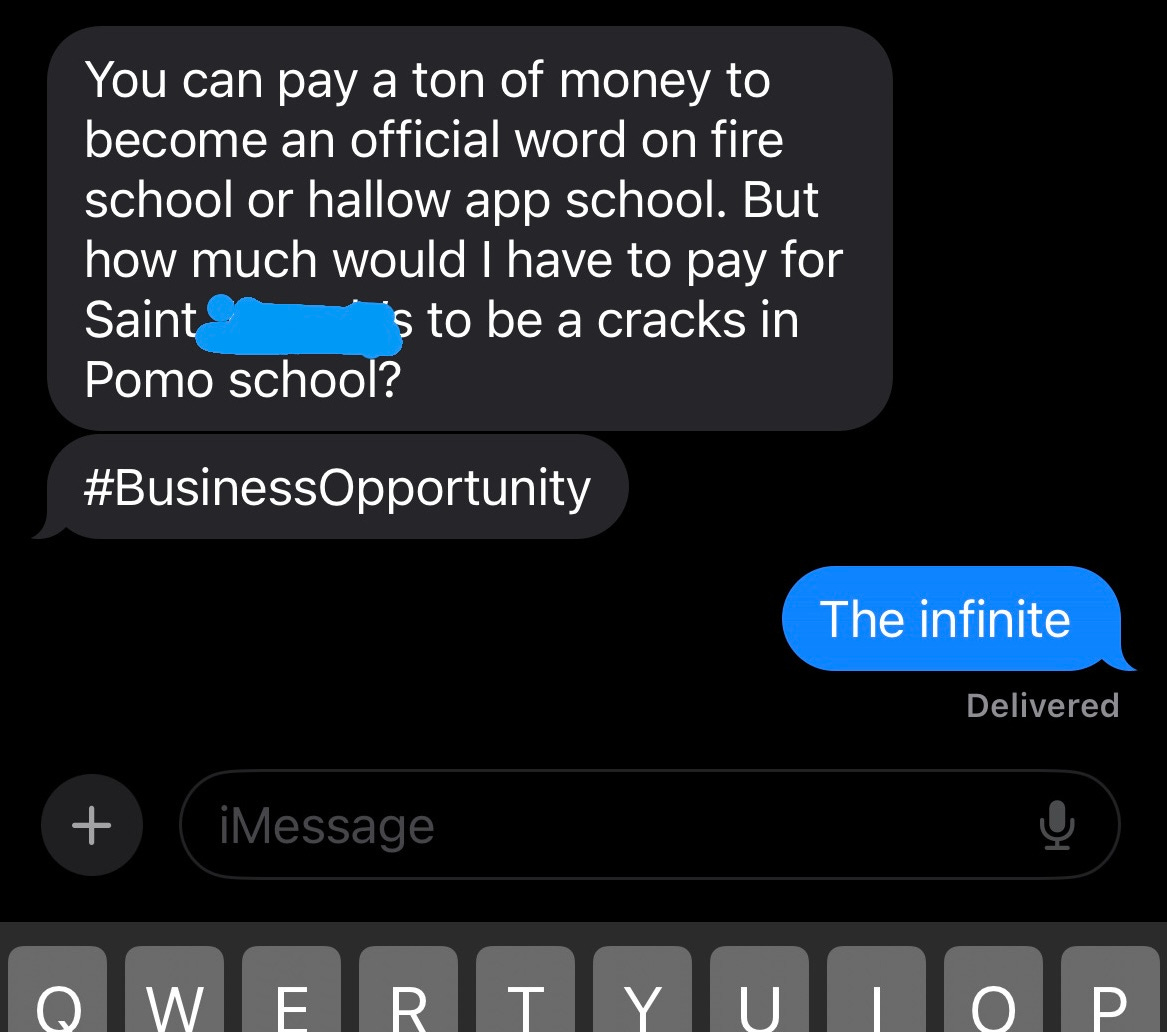The image size is (1167, 1032).
Task: Start dictation with the microphone icon
Action: point(1056,826)
